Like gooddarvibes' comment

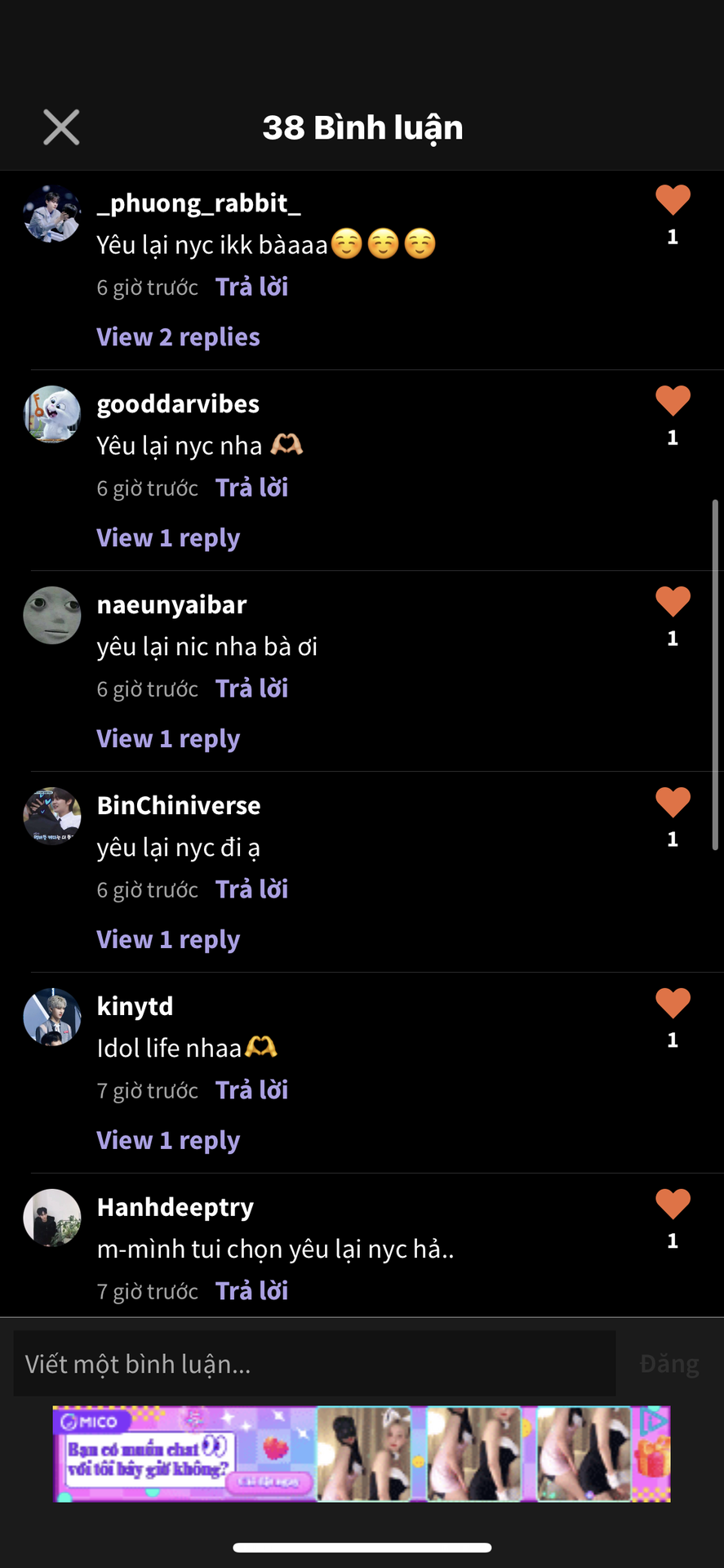click(673, 401)
